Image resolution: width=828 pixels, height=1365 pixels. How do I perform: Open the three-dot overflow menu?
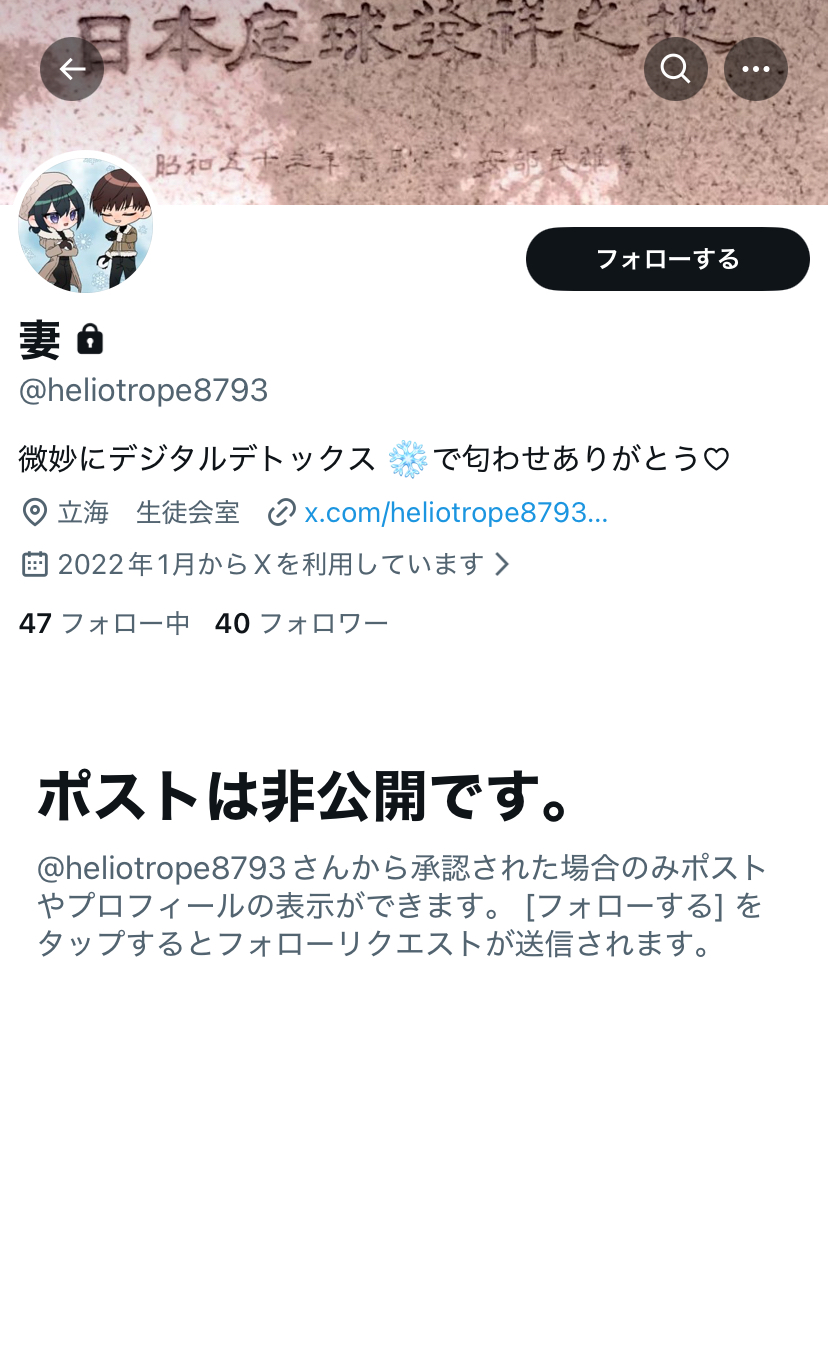(x=755, y=69)
